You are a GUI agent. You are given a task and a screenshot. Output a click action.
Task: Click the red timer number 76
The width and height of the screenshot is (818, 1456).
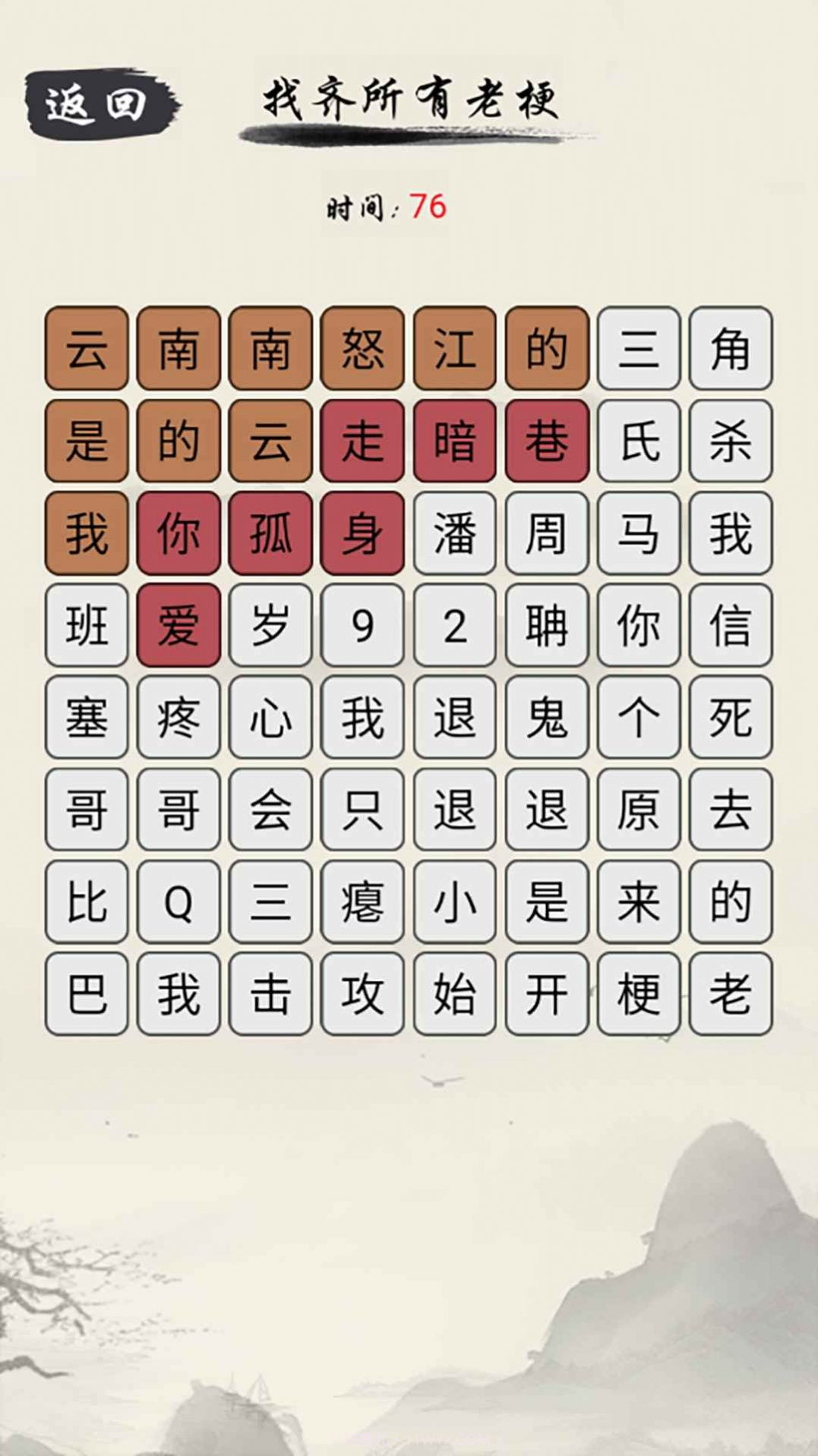[x=428, y=204]
